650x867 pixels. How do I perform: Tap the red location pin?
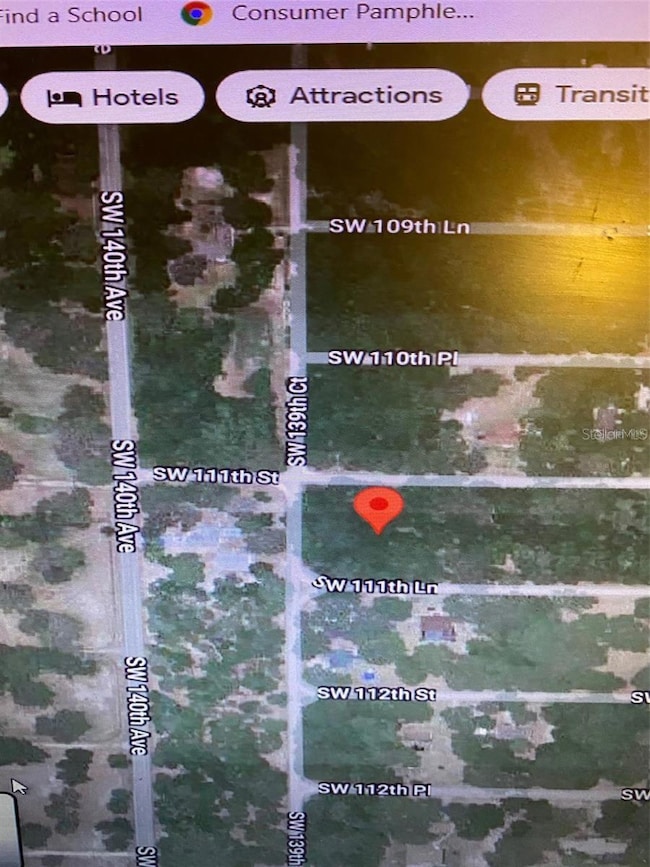click(378, 507)
